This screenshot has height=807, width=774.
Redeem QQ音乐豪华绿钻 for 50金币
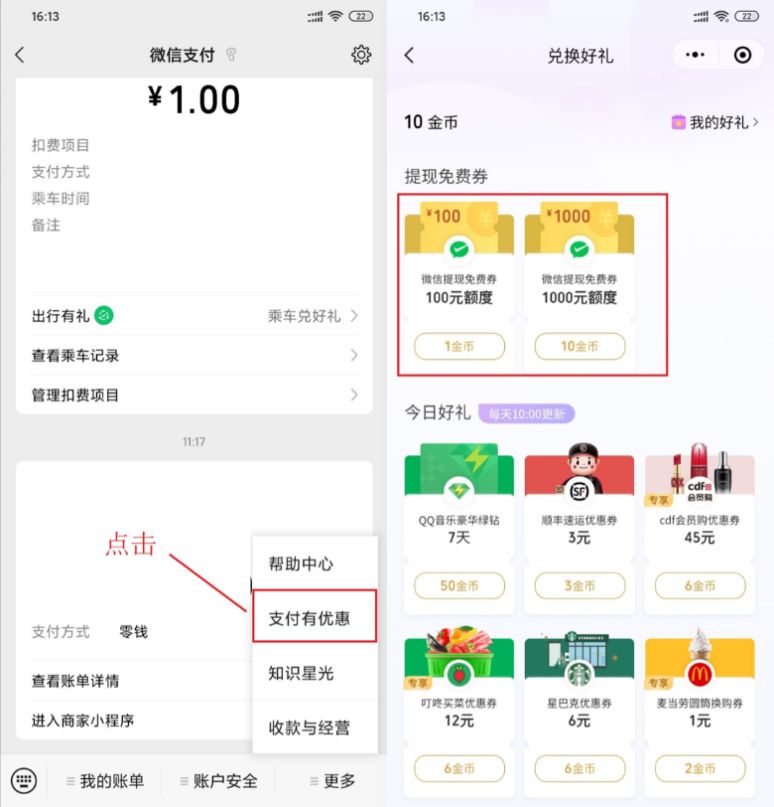(459, 585)
